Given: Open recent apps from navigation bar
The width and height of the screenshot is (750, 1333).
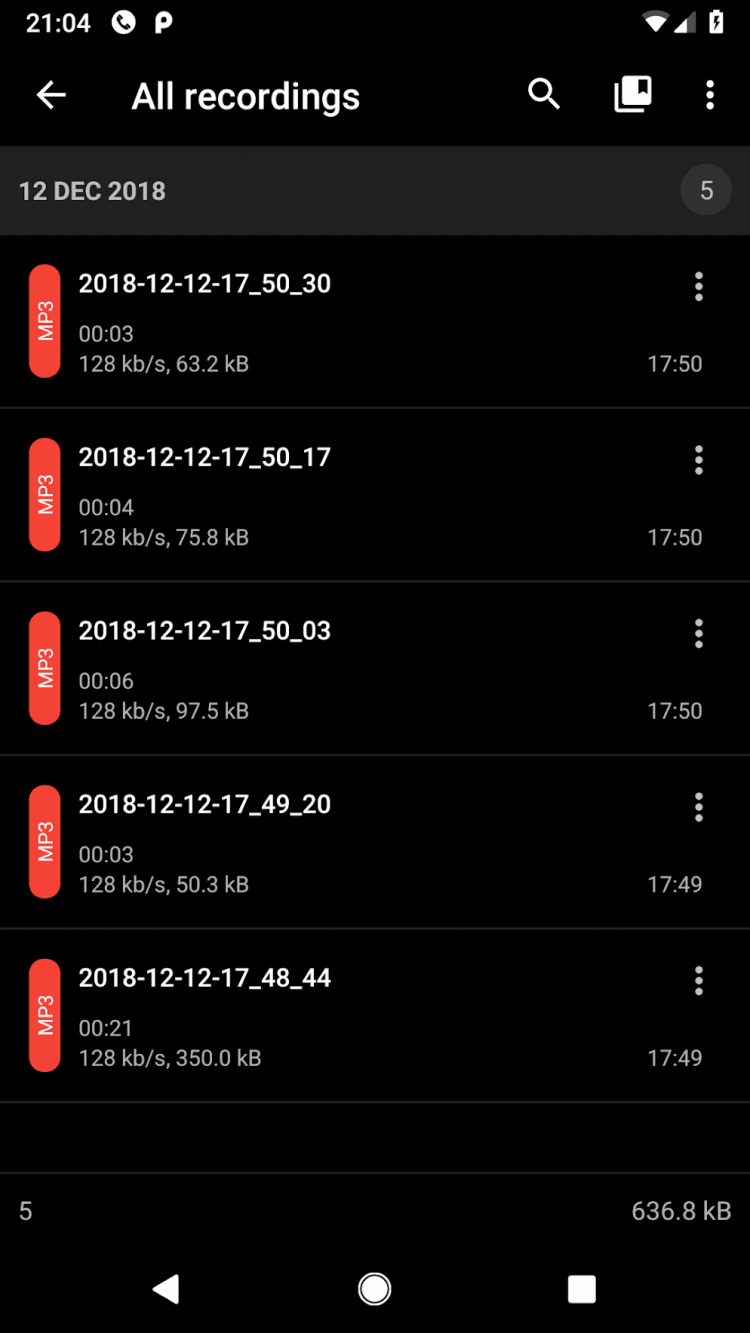Looking at the screenshot, I should [581, 1289].
